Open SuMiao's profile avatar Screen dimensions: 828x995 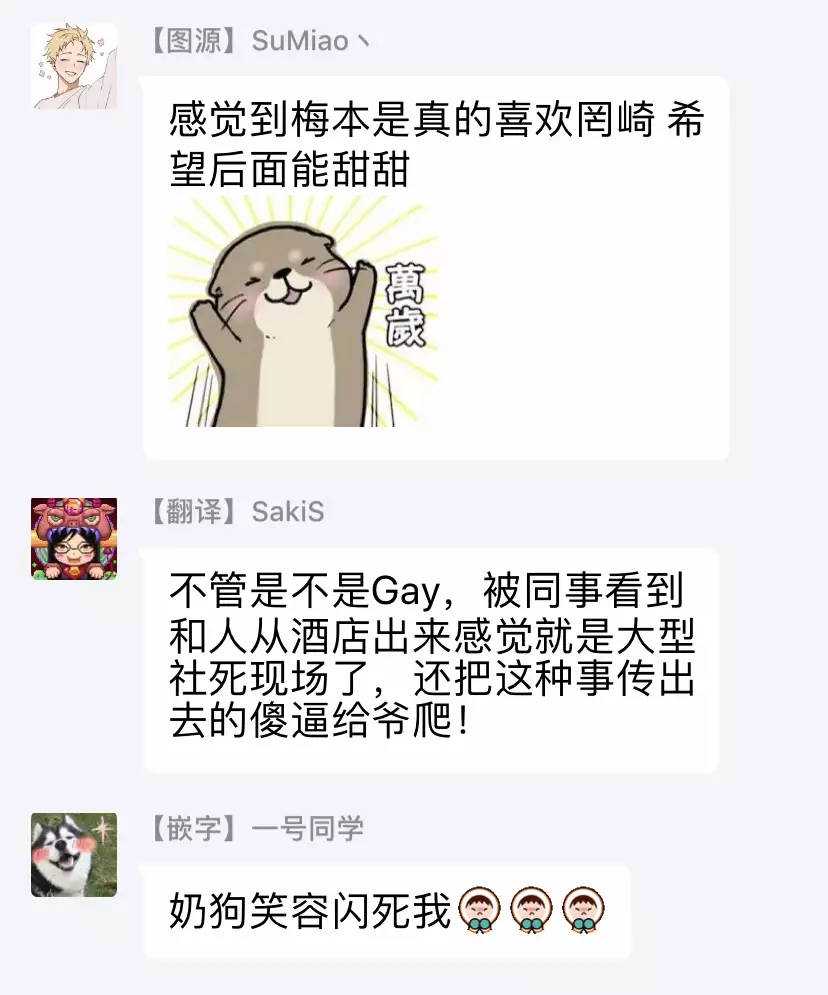coord(73,66)
